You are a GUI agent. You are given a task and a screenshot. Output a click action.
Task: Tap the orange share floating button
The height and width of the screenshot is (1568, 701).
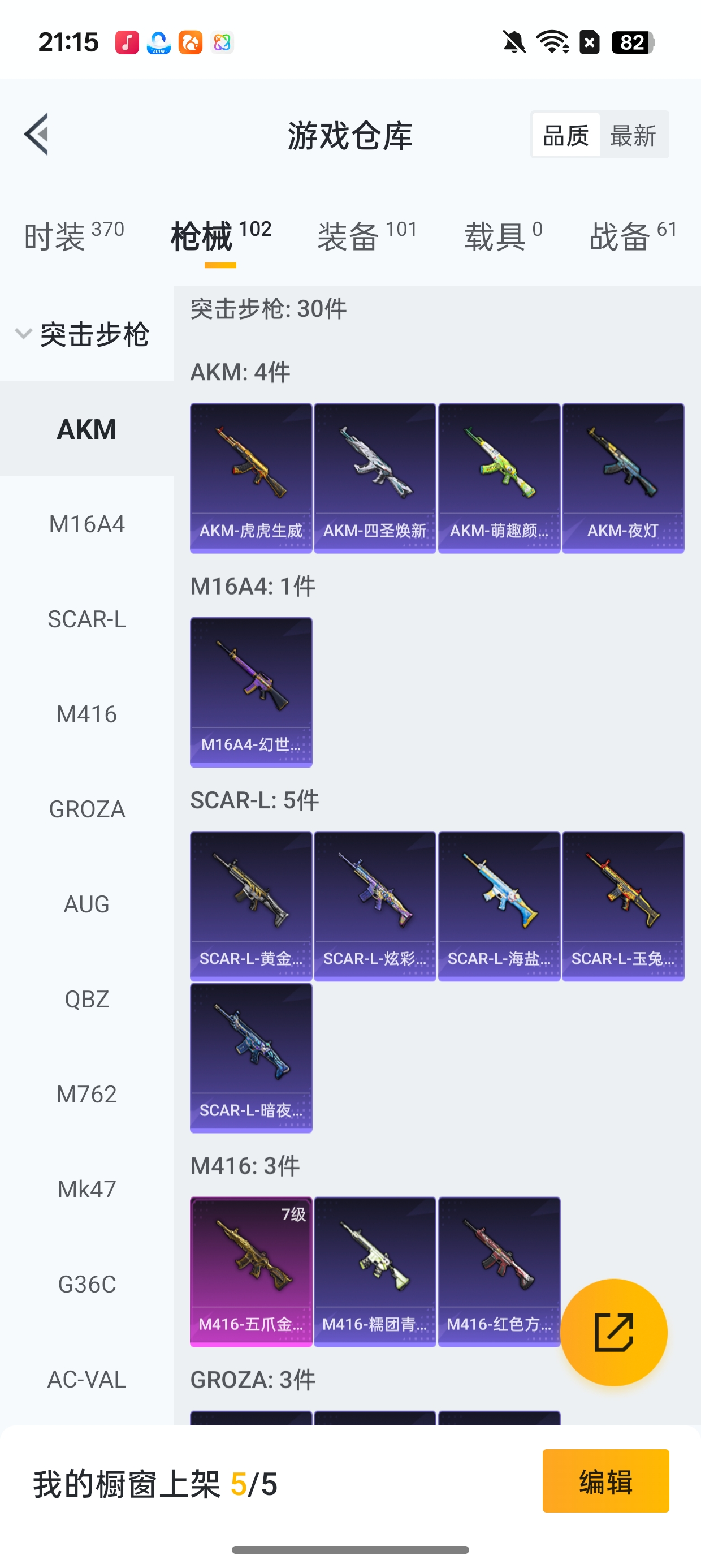point(613,1333)
